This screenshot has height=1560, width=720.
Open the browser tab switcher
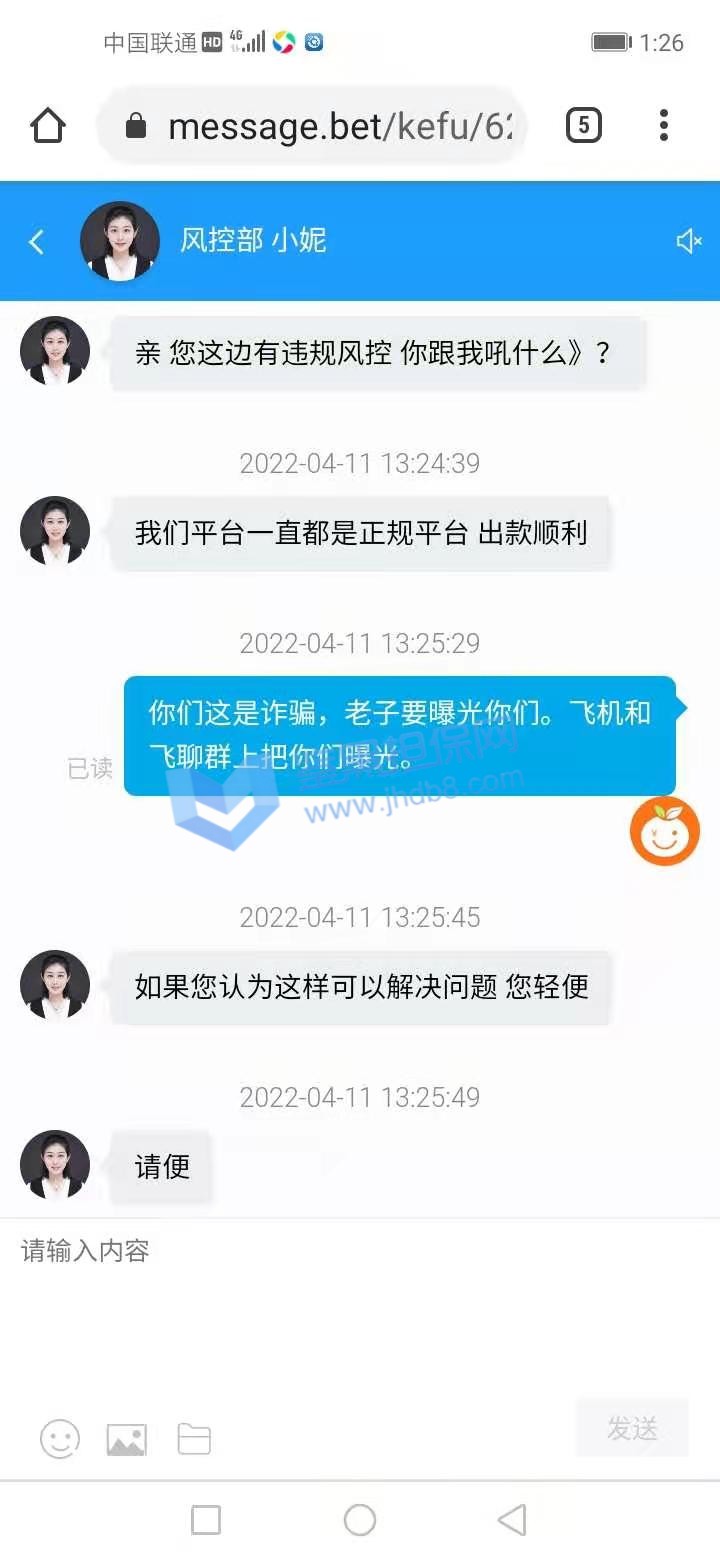[x=584, y=126]
